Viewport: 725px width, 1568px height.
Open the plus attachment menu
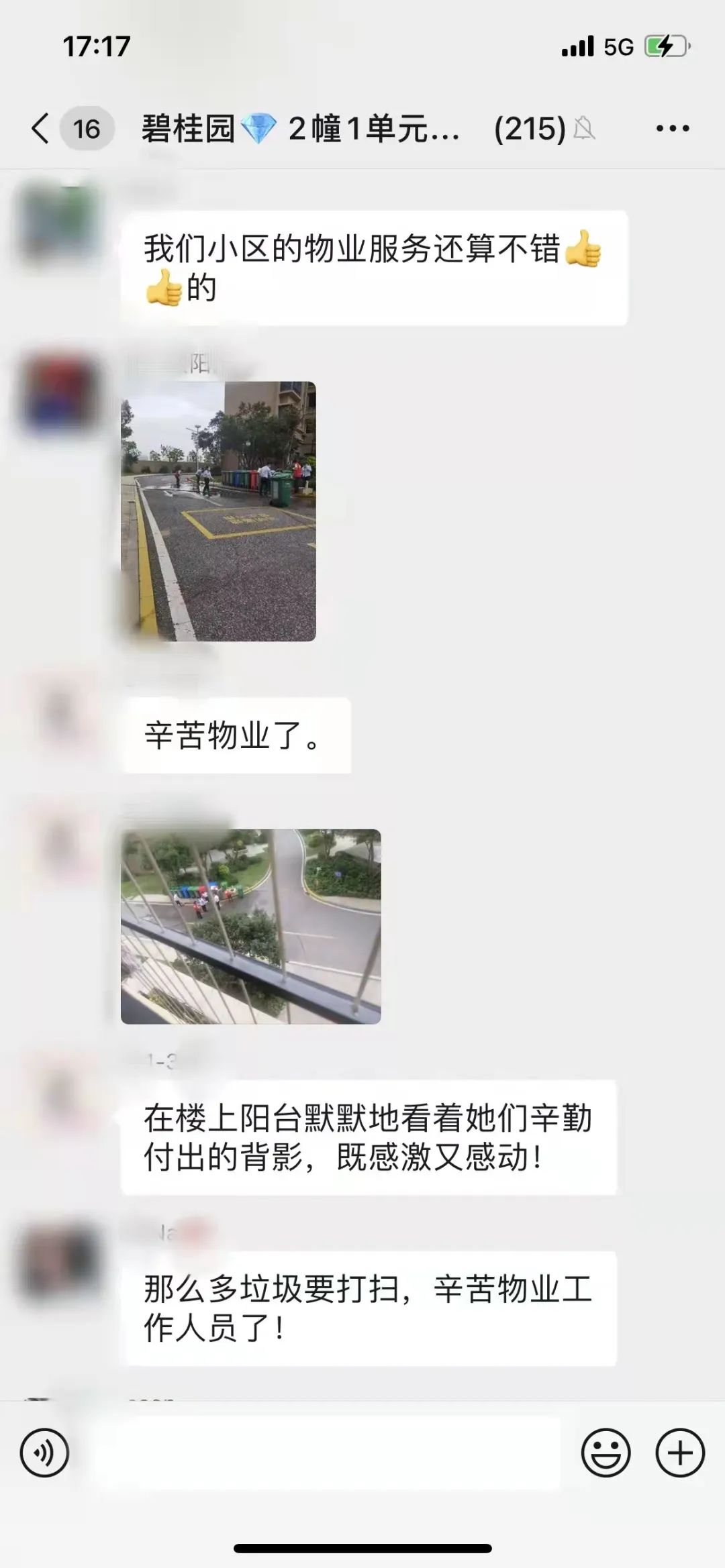[x=679, y=1453]
